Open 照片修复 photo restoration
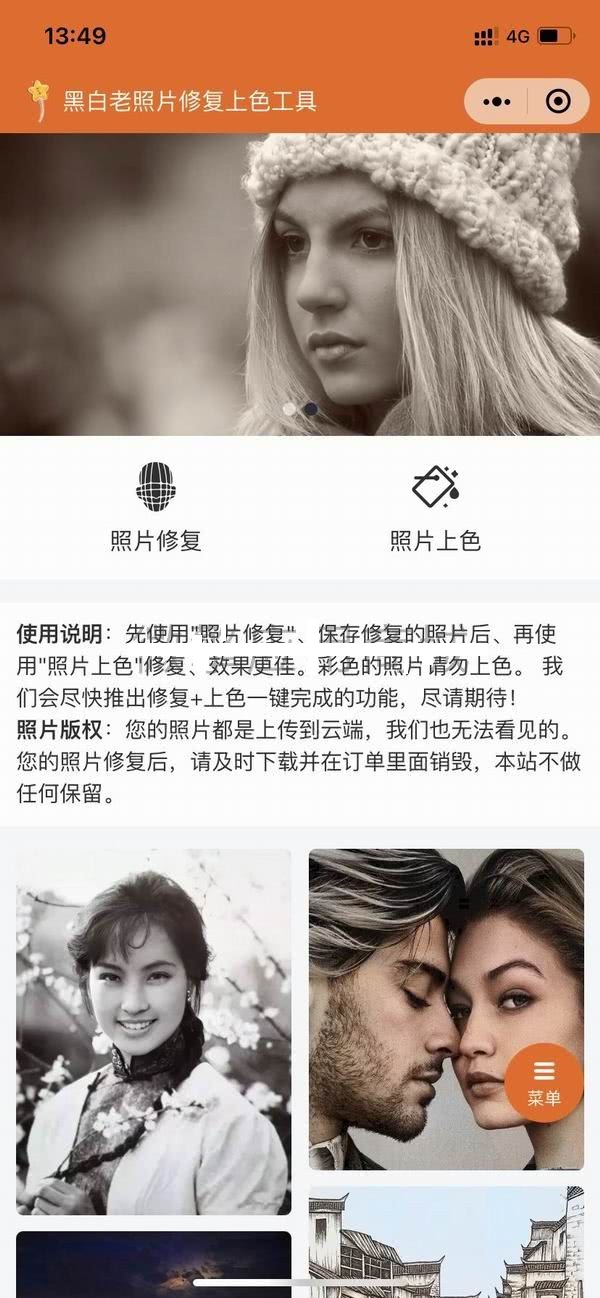 point(156,508)
